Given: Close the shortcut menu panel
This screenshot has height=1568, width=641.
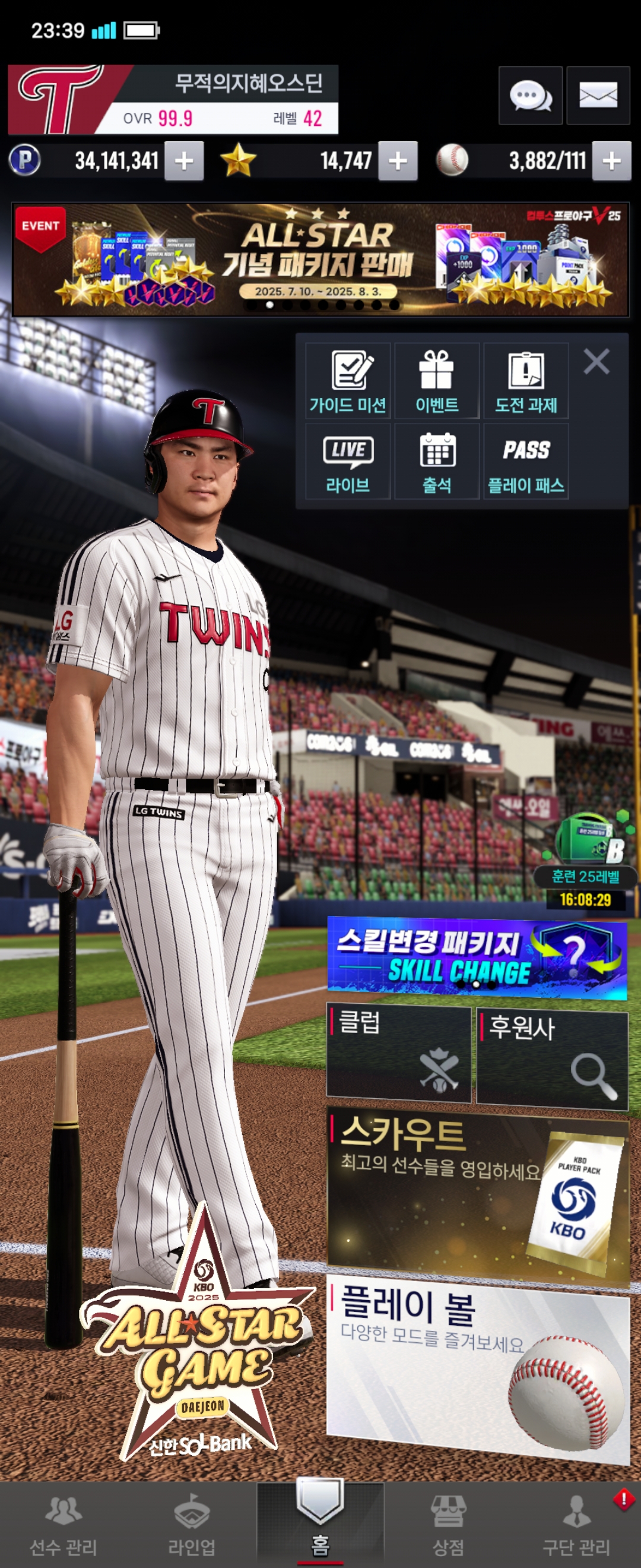Looking at the screenshot, I should click(x=596, y=362).
